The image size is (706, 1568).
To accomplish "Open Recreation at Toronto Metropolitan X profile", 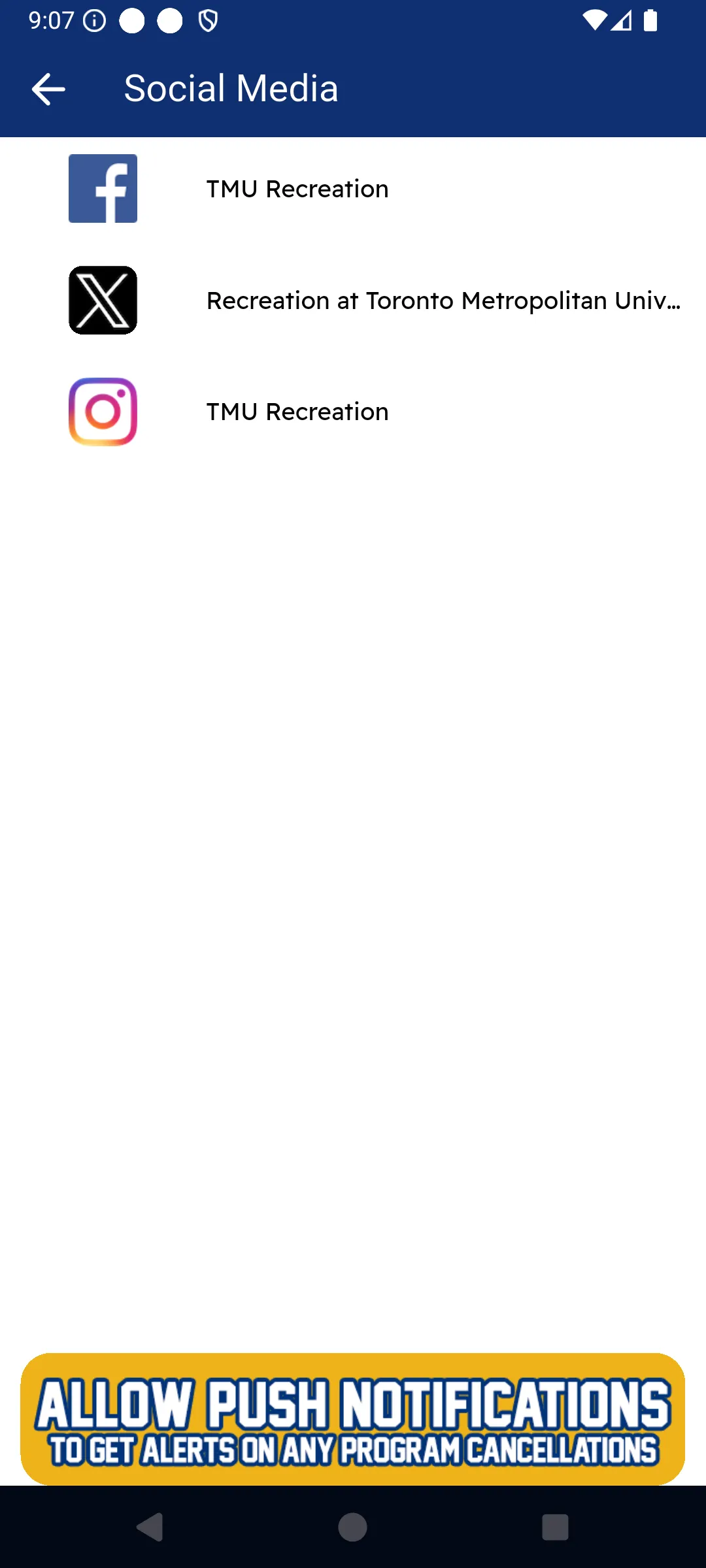I will (443, 301).
